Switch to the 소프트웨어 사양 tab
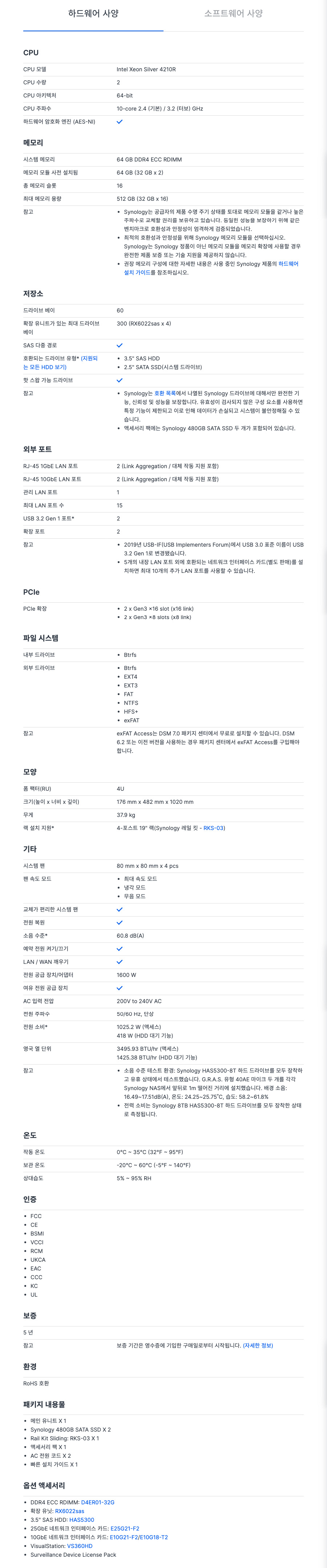This screenshot has width=327, height=1568. (233, 13)
